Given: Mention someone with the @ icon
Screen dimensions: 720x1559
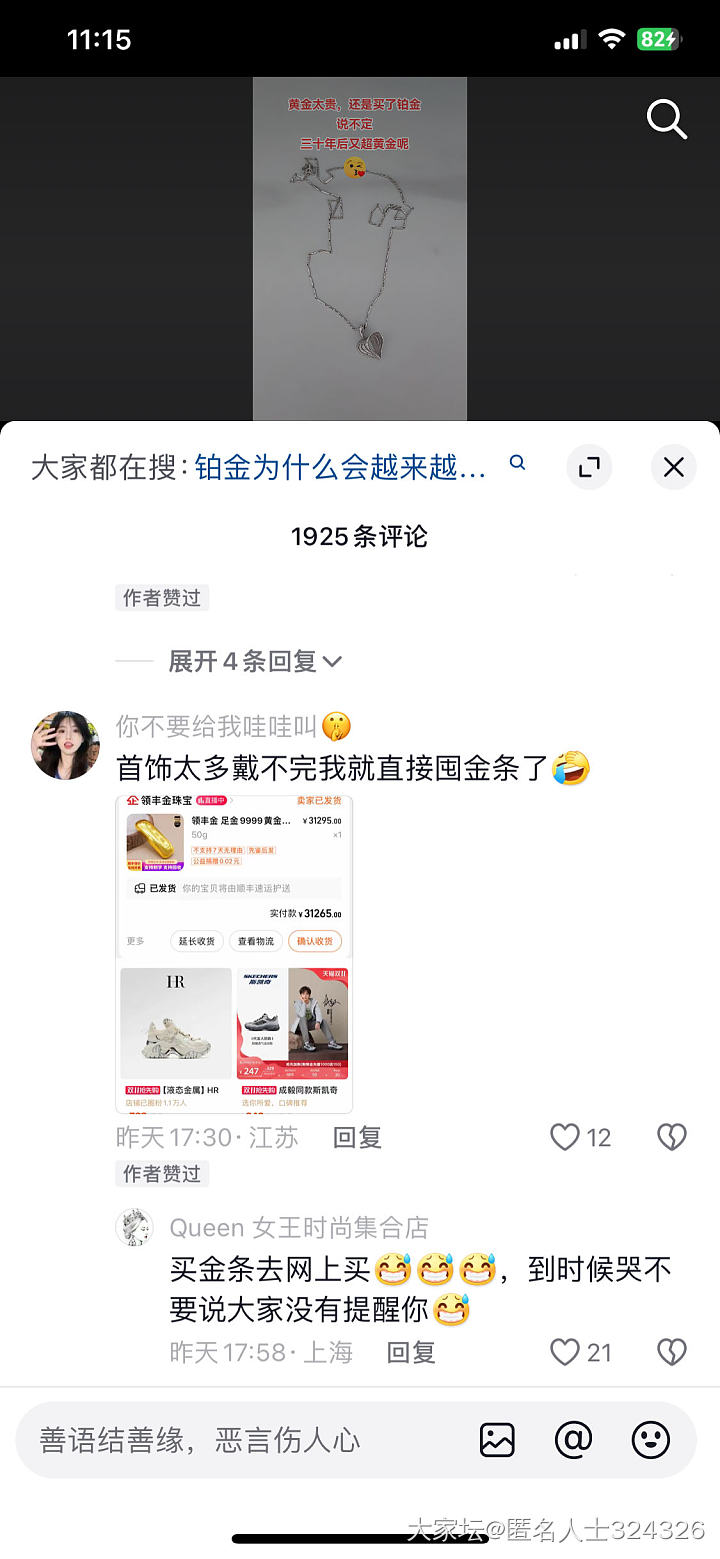Looking at the screenshot, I should pyautogui.click(x=574, y=1440).
